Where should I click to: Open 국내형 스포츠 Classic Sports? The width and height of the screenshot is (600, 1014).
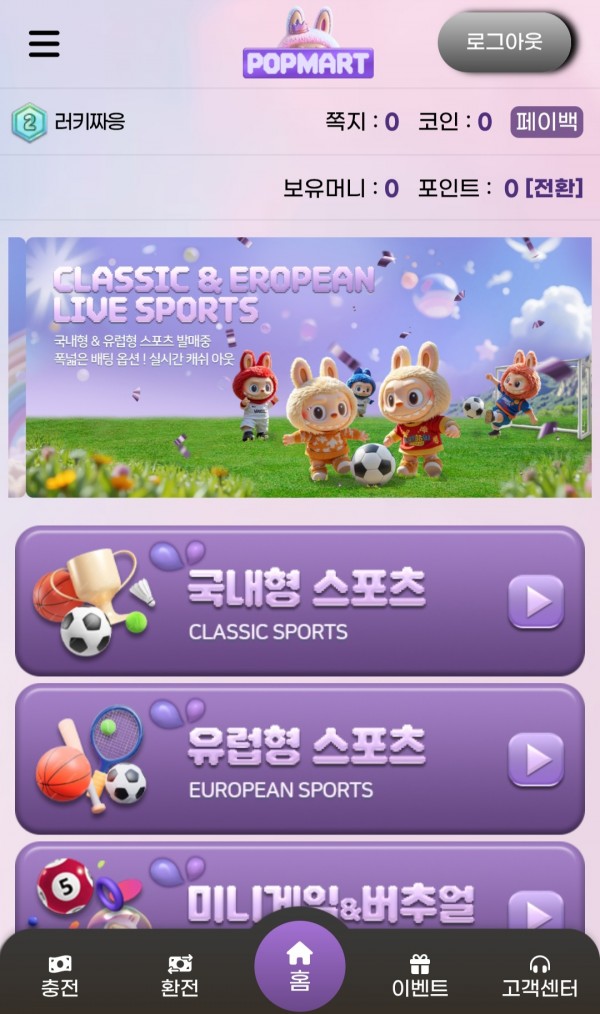click(x=300, y=601)
